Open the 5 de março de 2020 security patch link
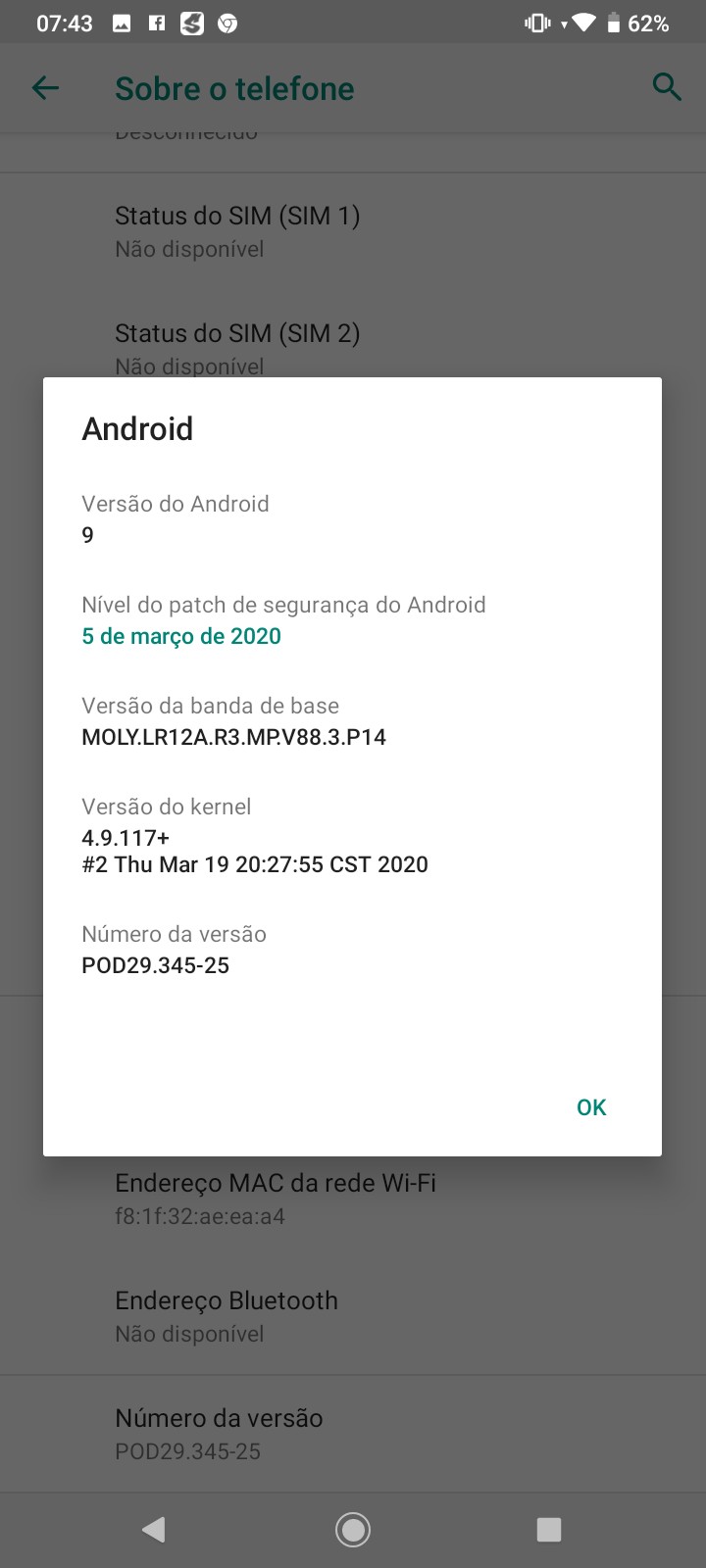706x1568 pixels. 181,636
